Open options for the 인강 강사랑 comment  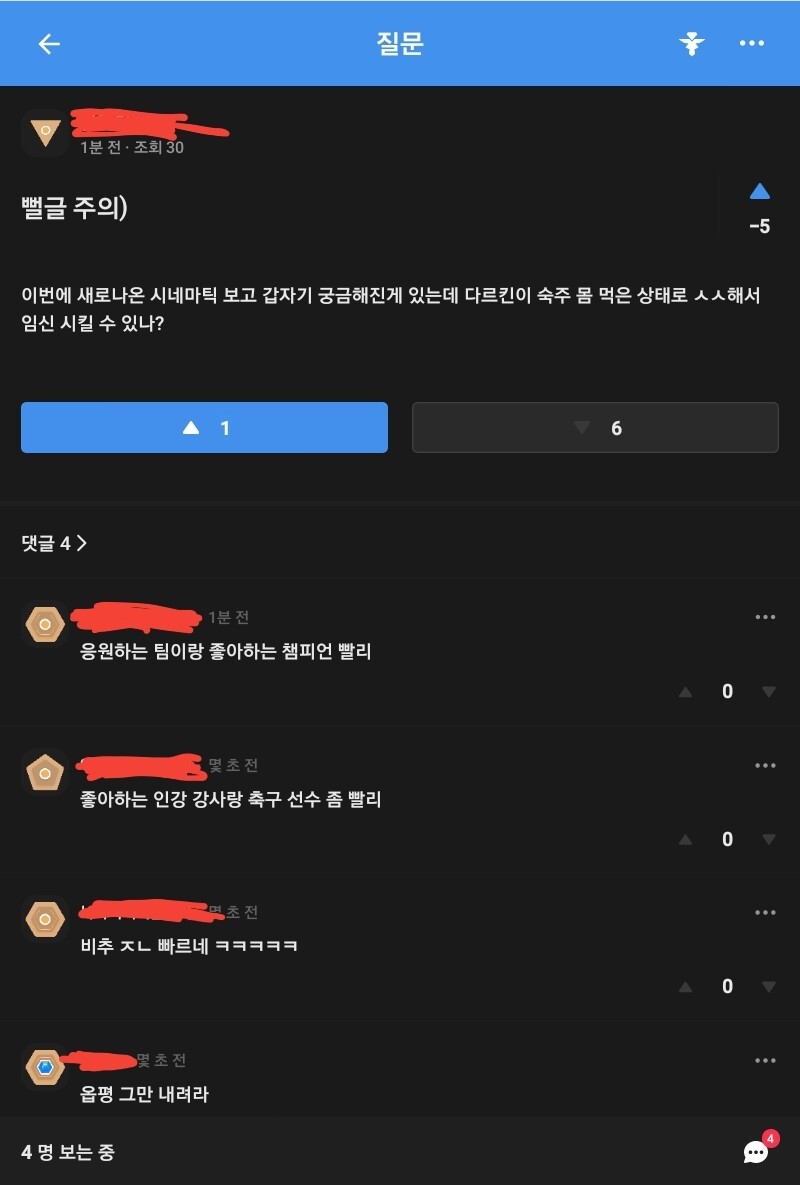tap(765, 766)
